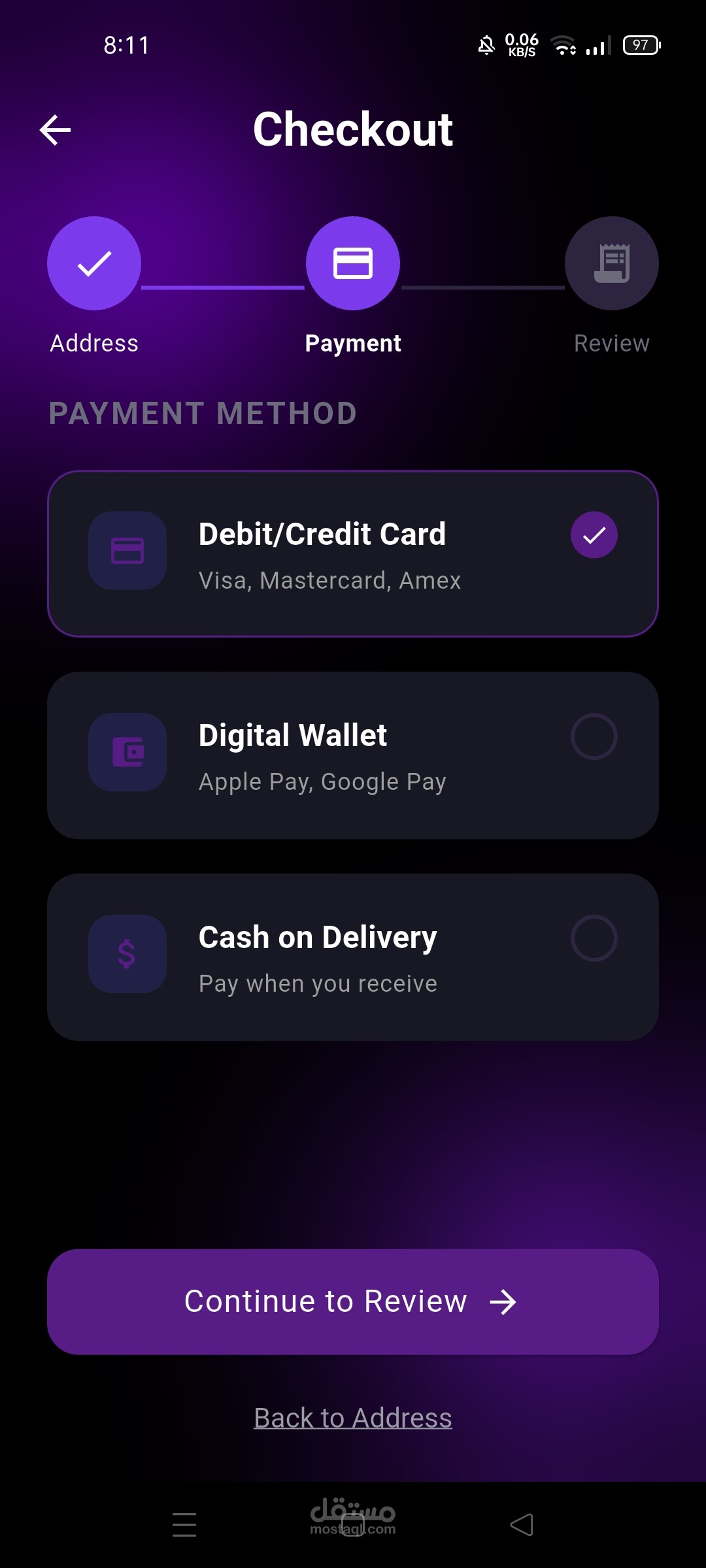The height and width of the screenshot is (1568, 706).
Task: Open recent apps from navigation bar
Action: click(184, 1525)
